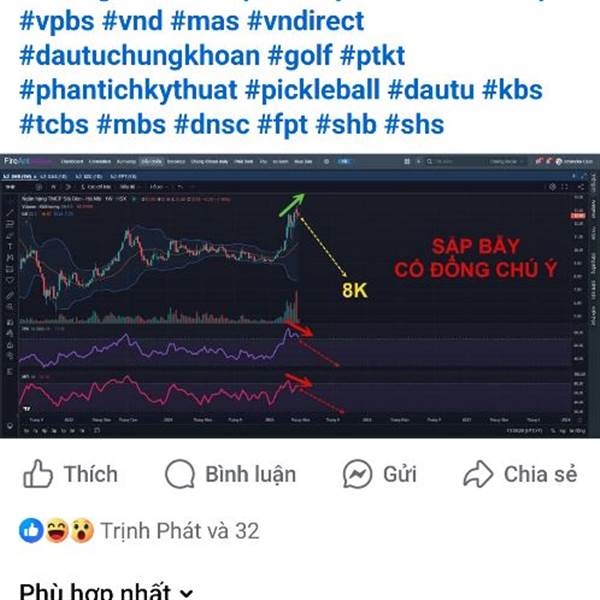This screenshot has width=600, height=600.
Task: Open comments with Bình luận button
Action: (x=231, y=474)
